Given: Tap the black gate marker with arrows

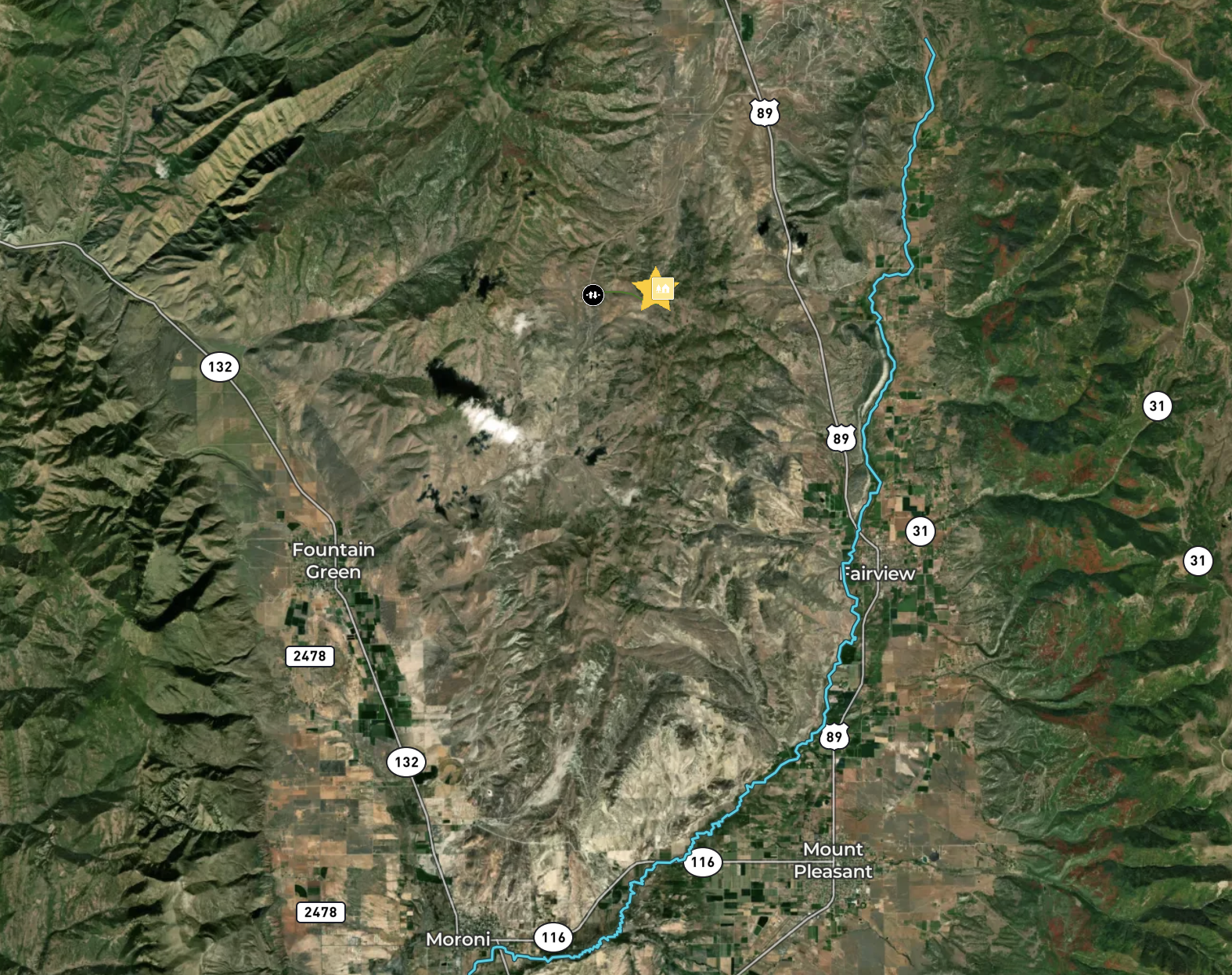Looking at the screenshot, I should (x=593, y=295).
